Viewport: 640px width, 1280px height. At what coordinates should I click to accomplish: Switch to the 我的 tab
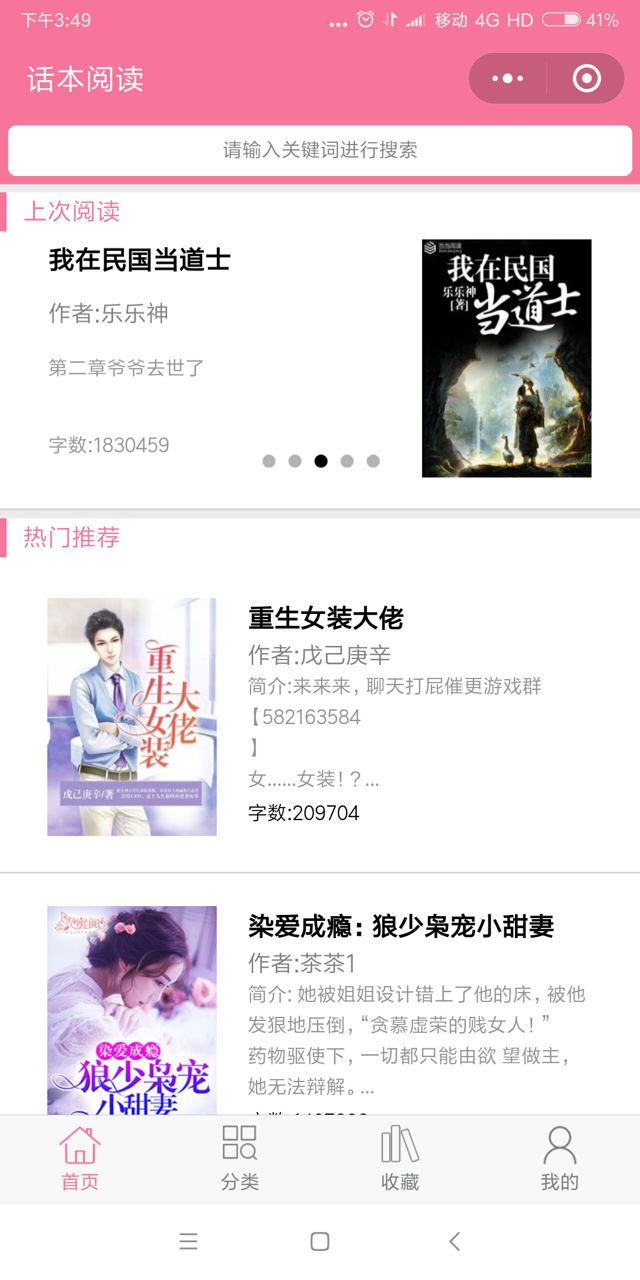pos(560,1158)
